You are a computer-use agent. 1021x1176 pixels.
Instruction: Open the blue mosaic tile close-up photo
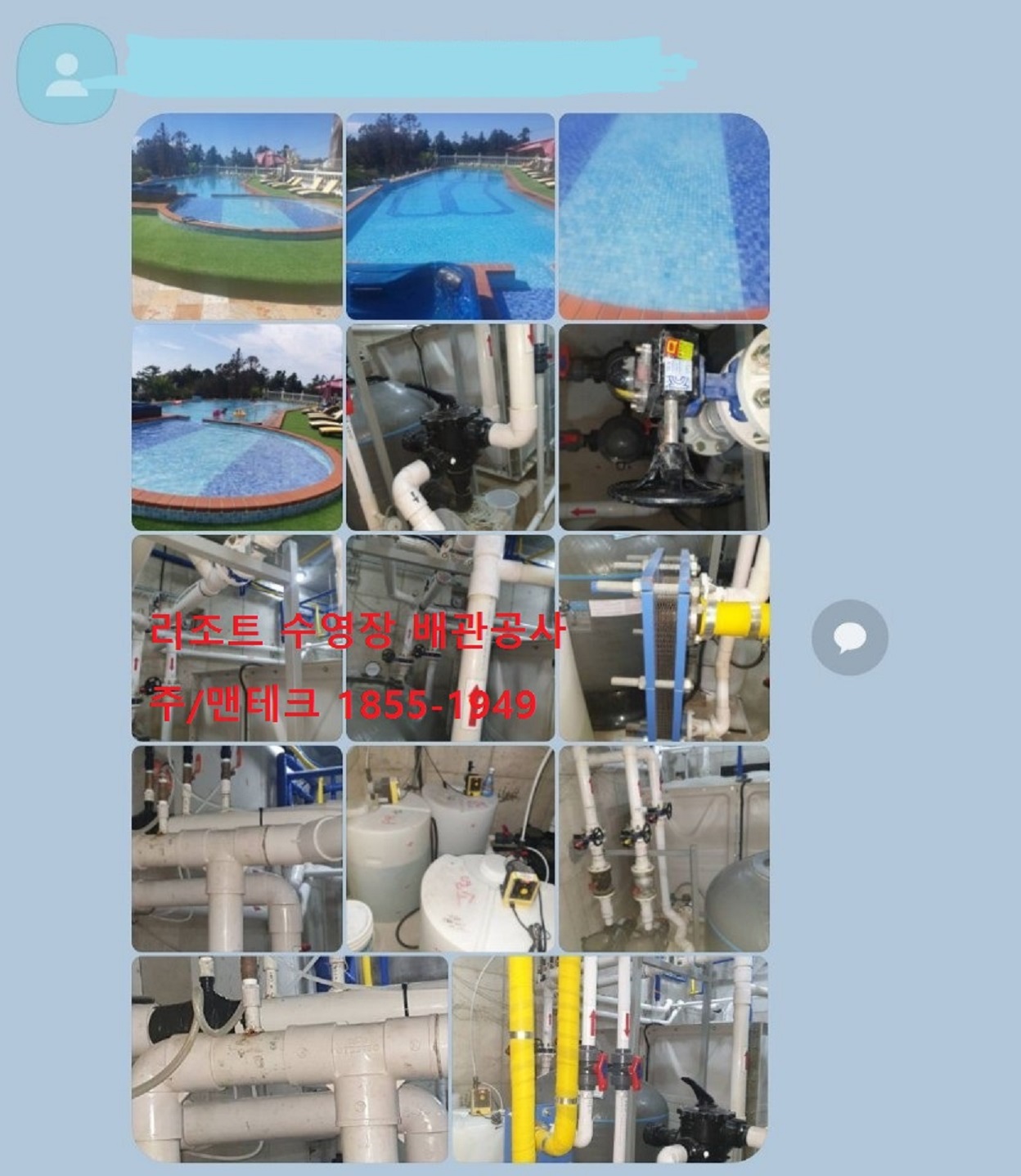(663, 217)
